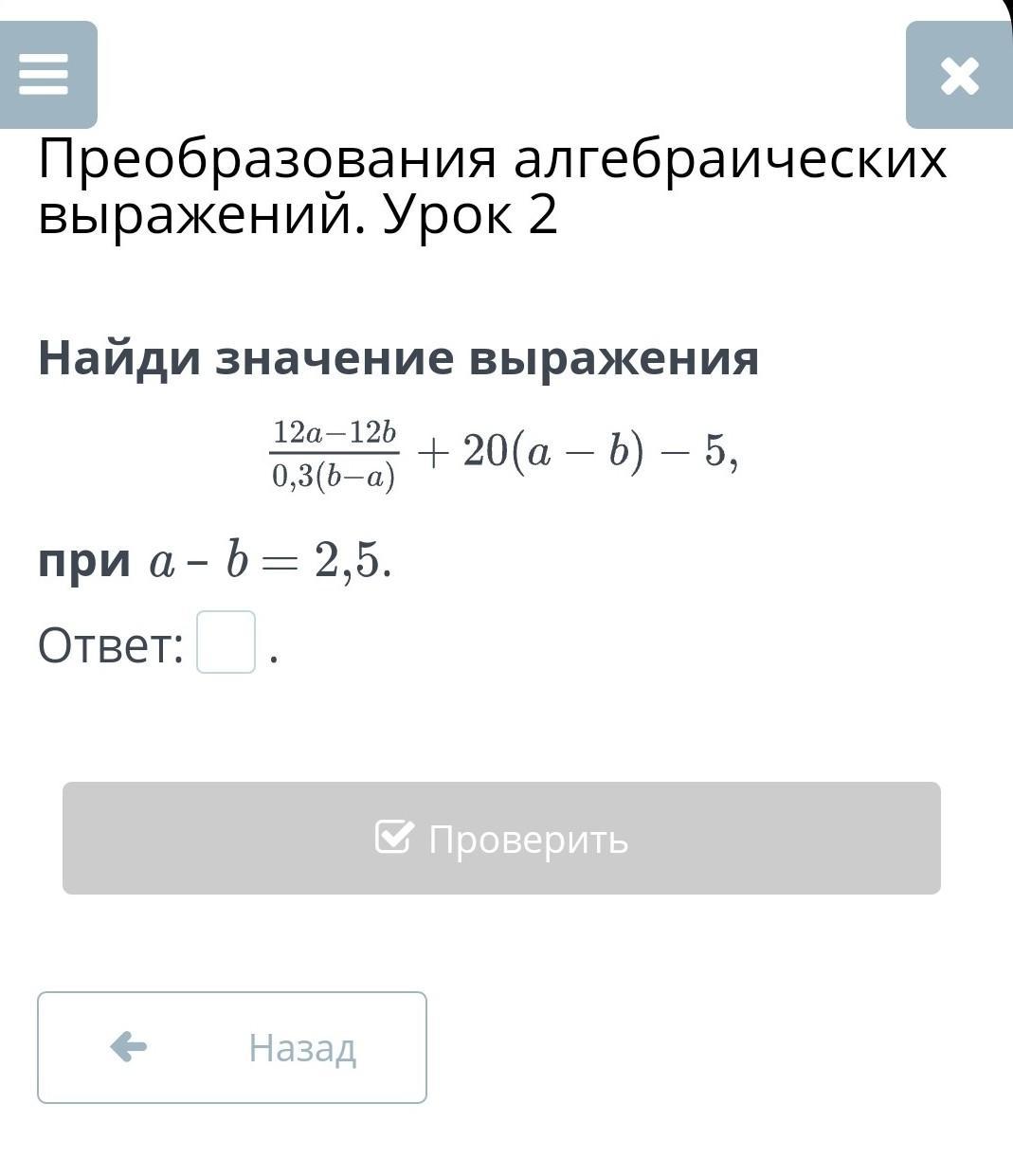Focus the Ответ answer input box

click(x=226, y=642)
